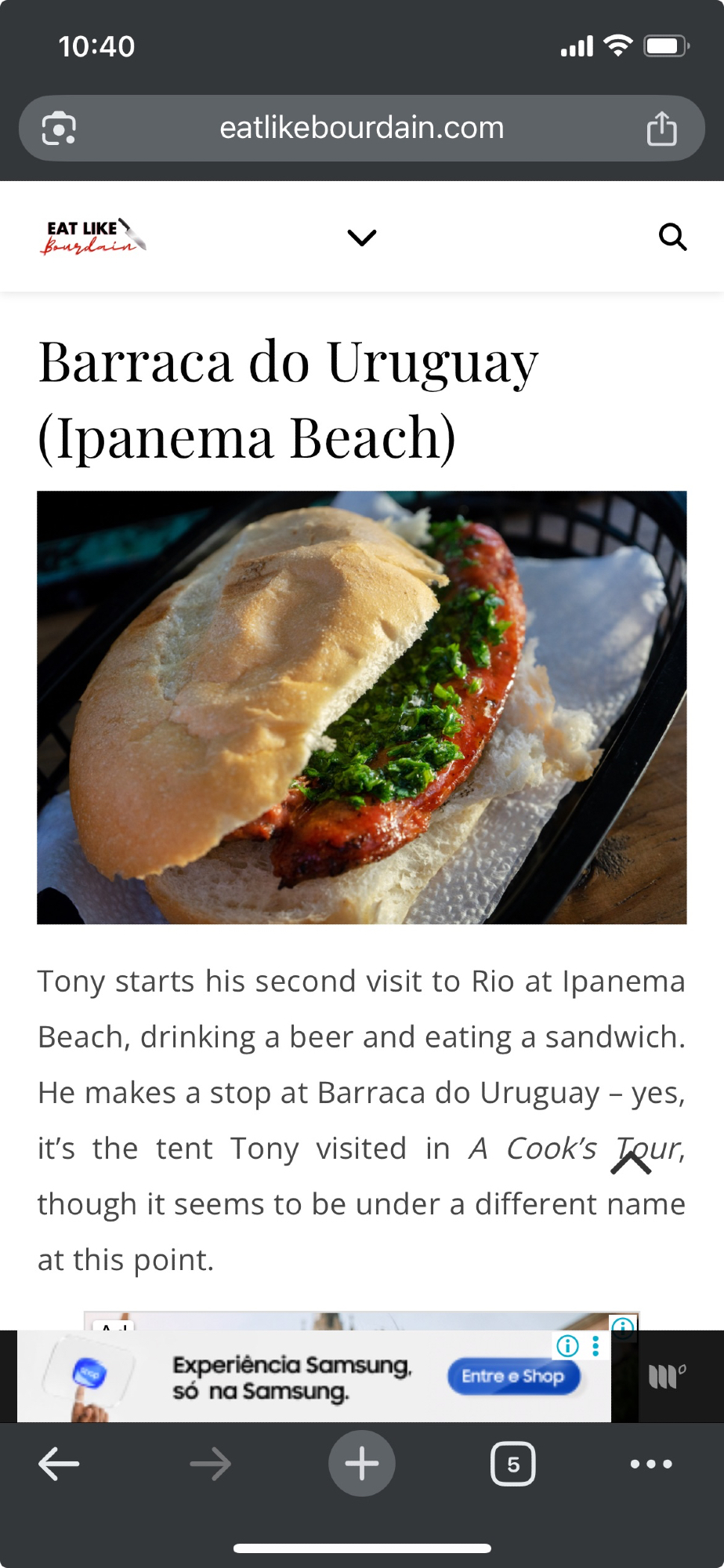Open the lens search camera icon
The image size is (724, 1568).
point(59,129)
